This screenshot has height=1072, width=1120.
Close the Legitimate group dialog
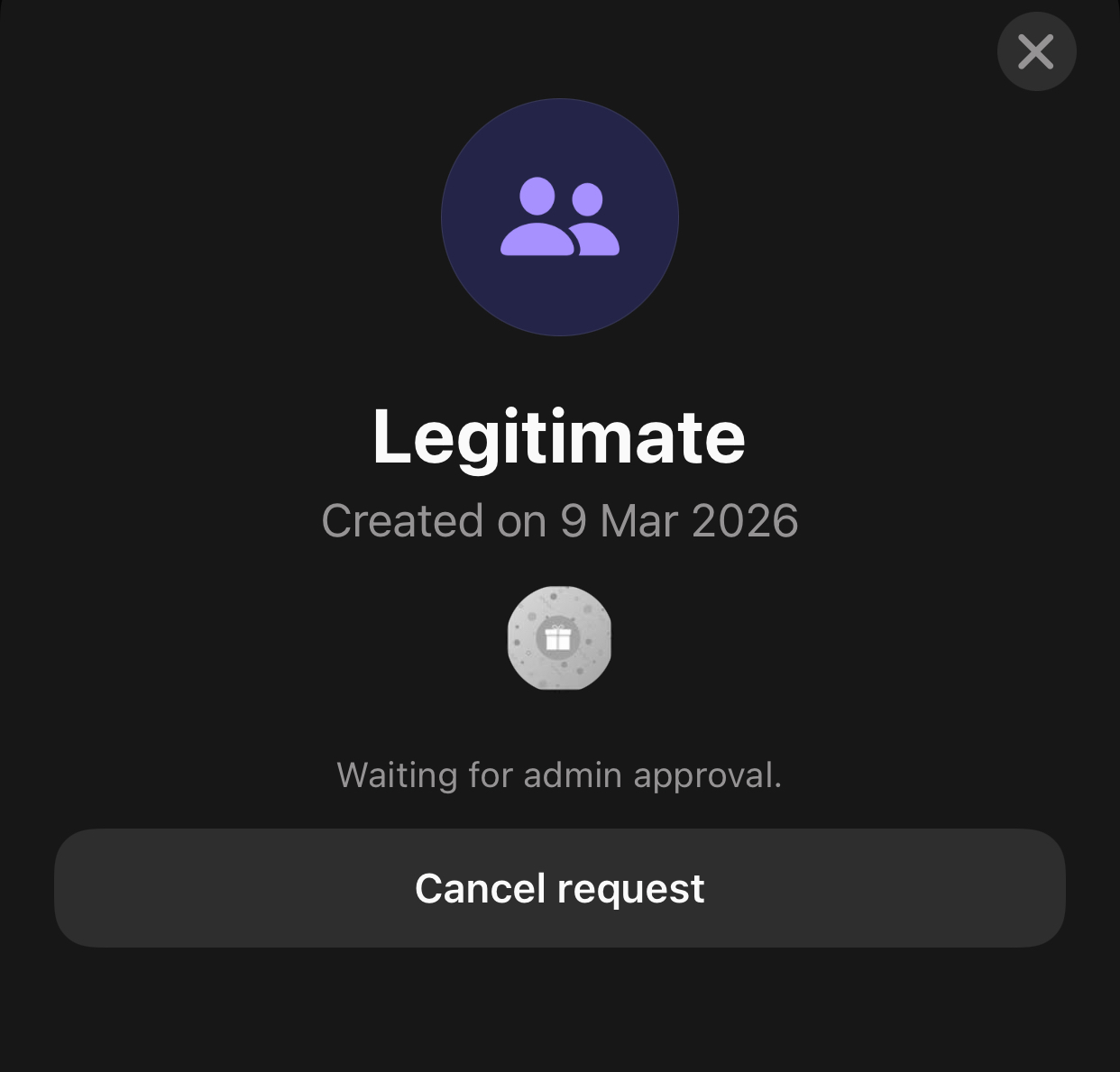coord(1036,51)
